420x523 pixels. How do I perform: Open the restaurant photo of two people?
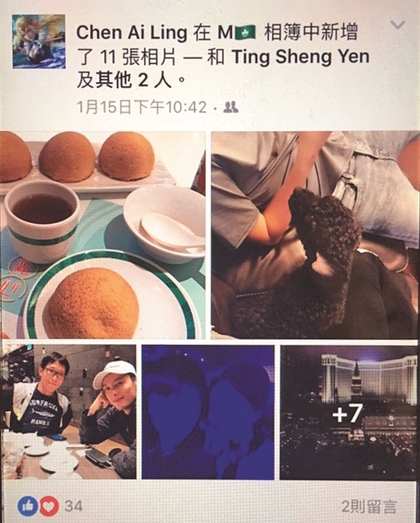[68, 412]
